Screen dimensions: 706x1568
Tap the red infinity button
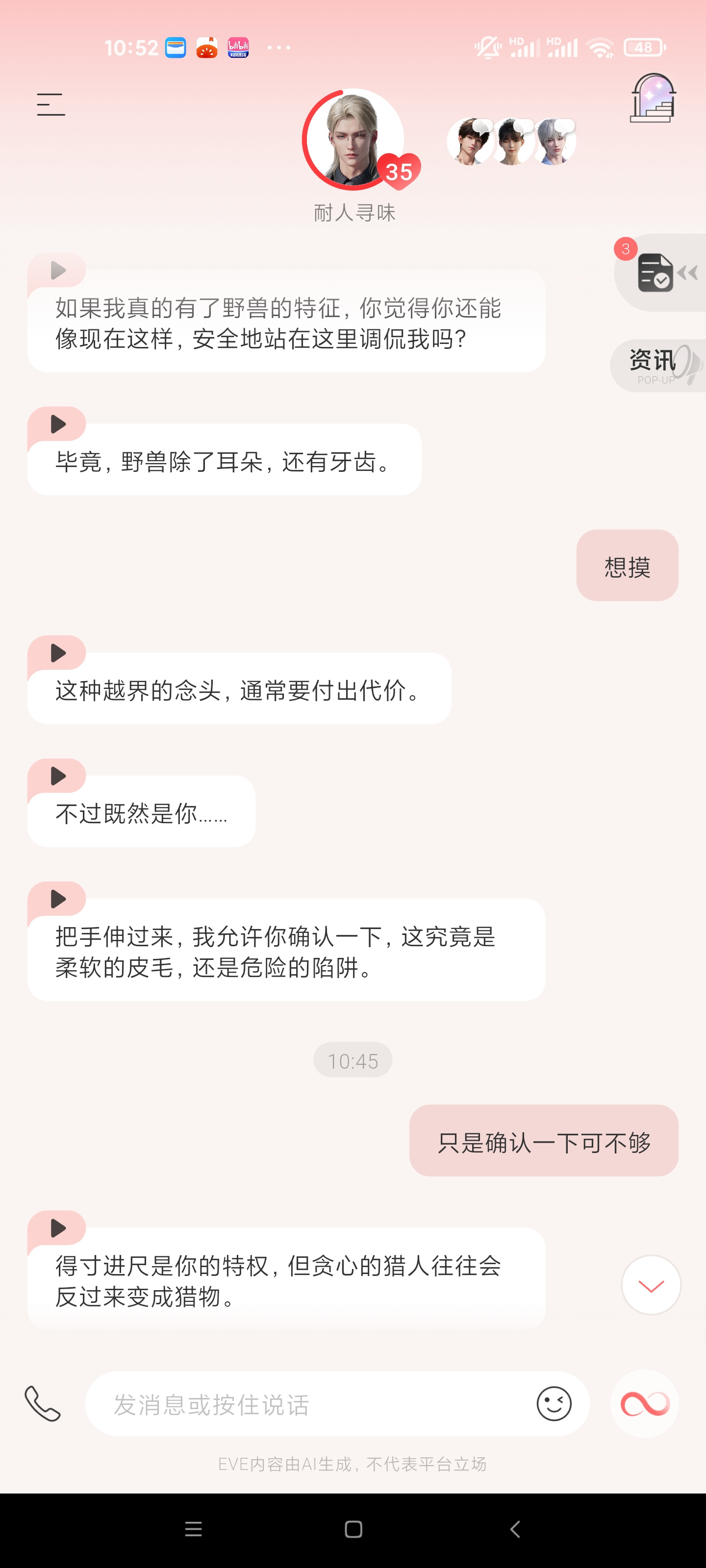click(645, 1404)
